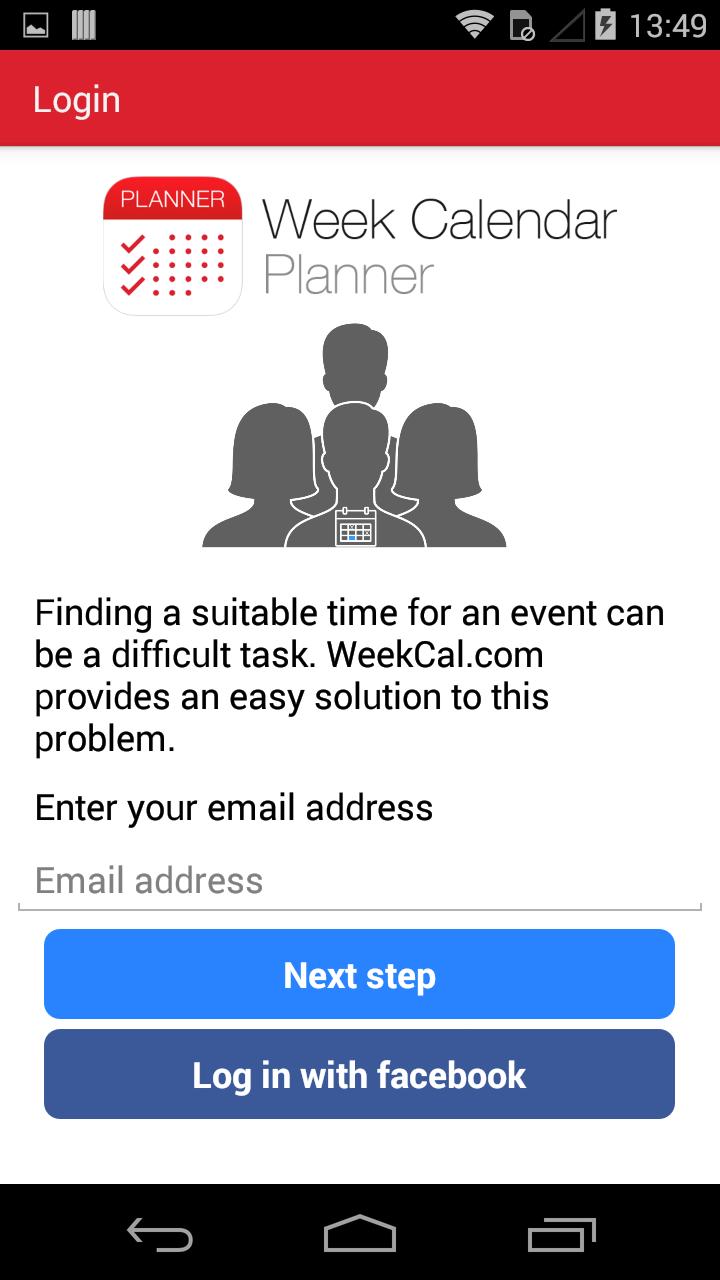Log in with facebook
The height and width of the screenshot is (1280, 720).
coord(360,1075)
